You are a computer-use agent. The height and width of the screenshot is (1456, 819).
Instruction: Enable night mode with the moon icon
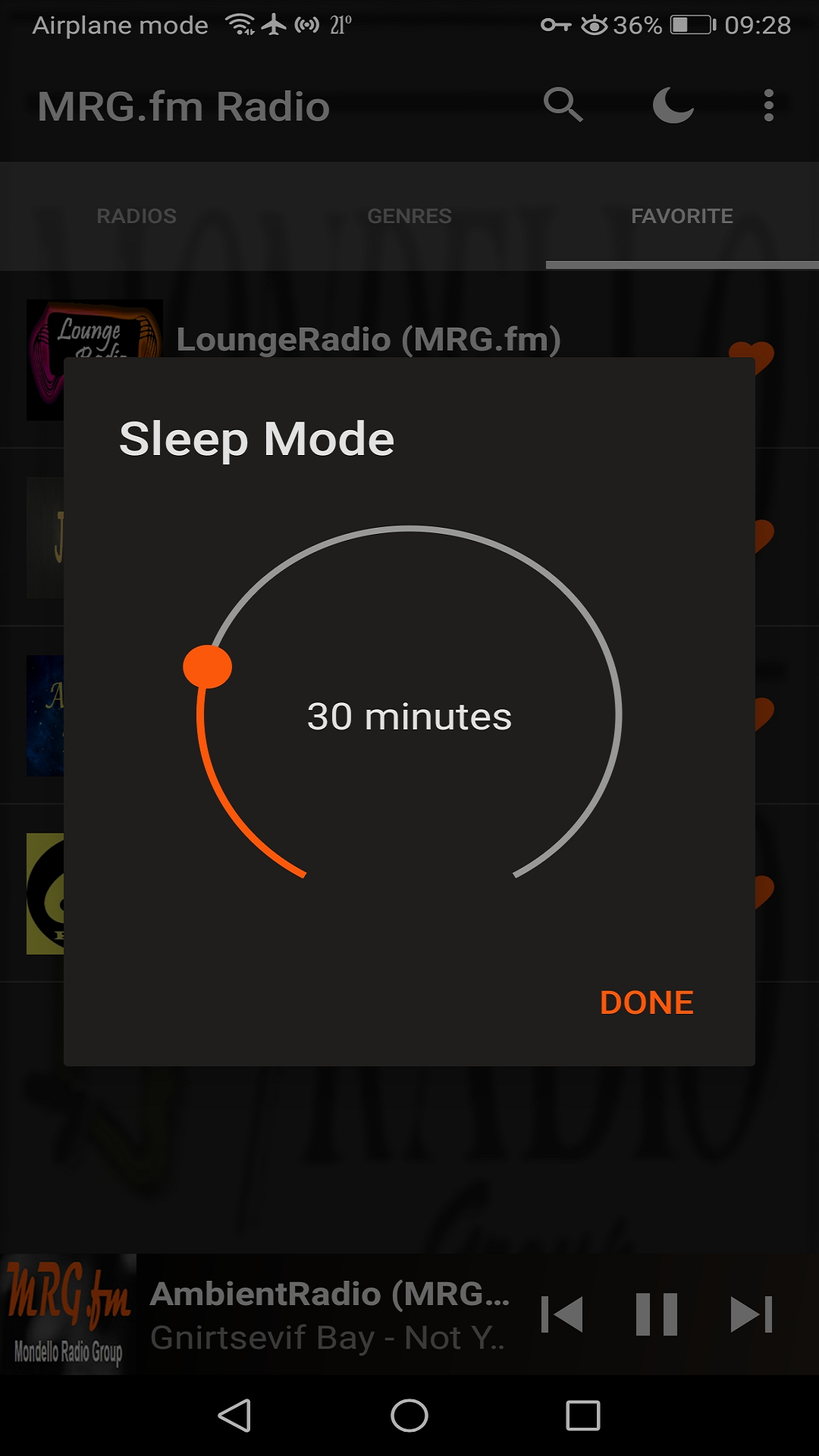(x=673, y=106)
